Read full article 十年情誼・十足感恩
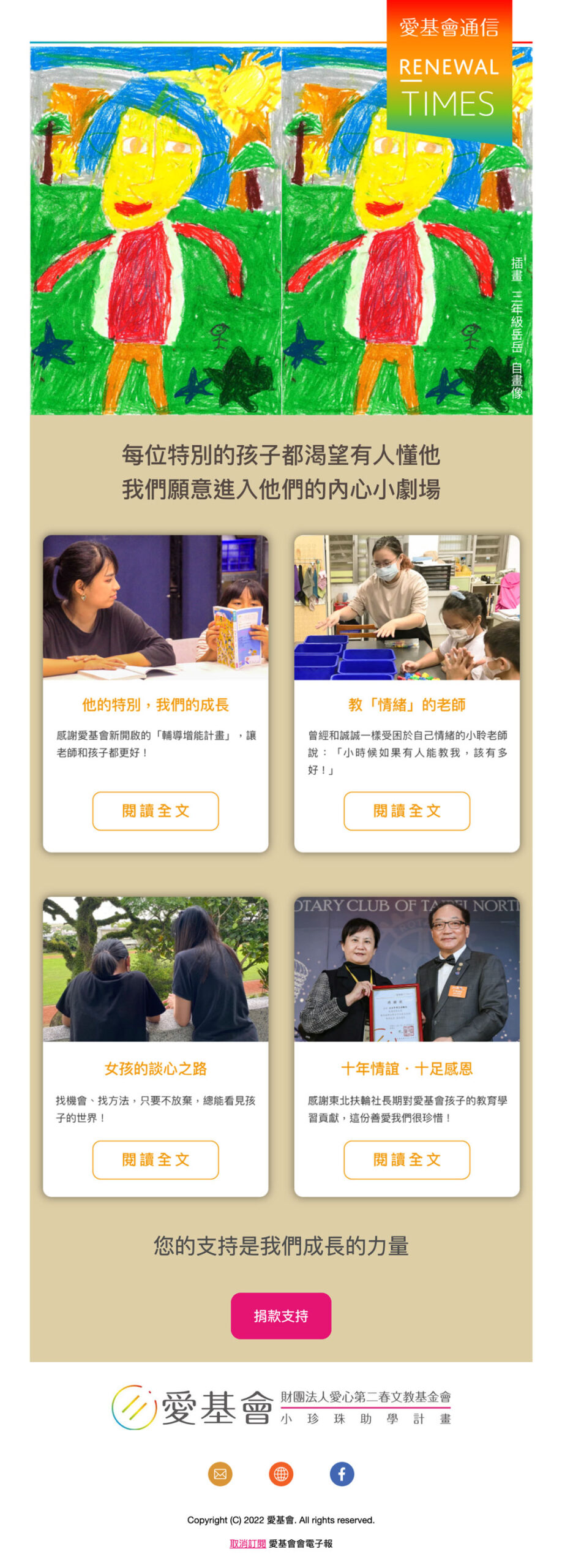This screenshot has height=1568, width=562. click(407, 1159)
